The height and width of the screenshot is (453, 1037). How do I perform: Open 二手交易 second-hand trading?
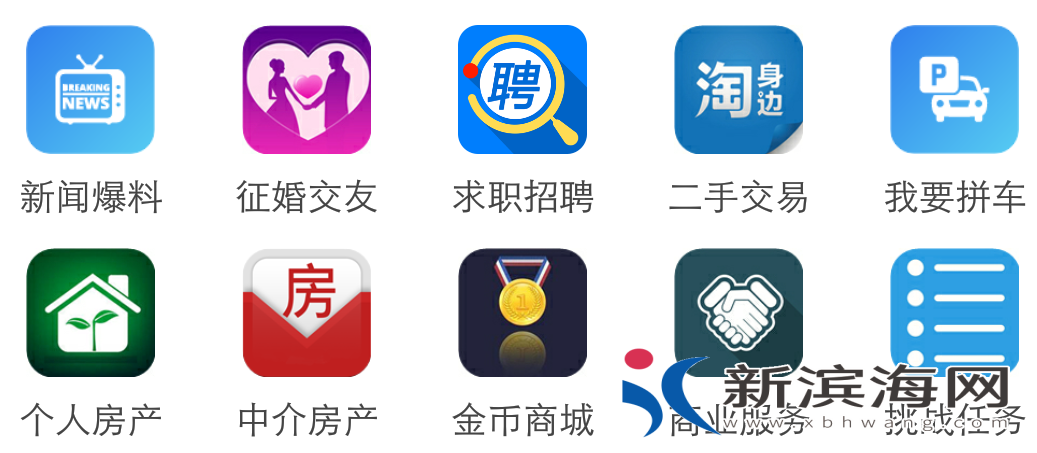pyautogui.click(x=738, y=90)
